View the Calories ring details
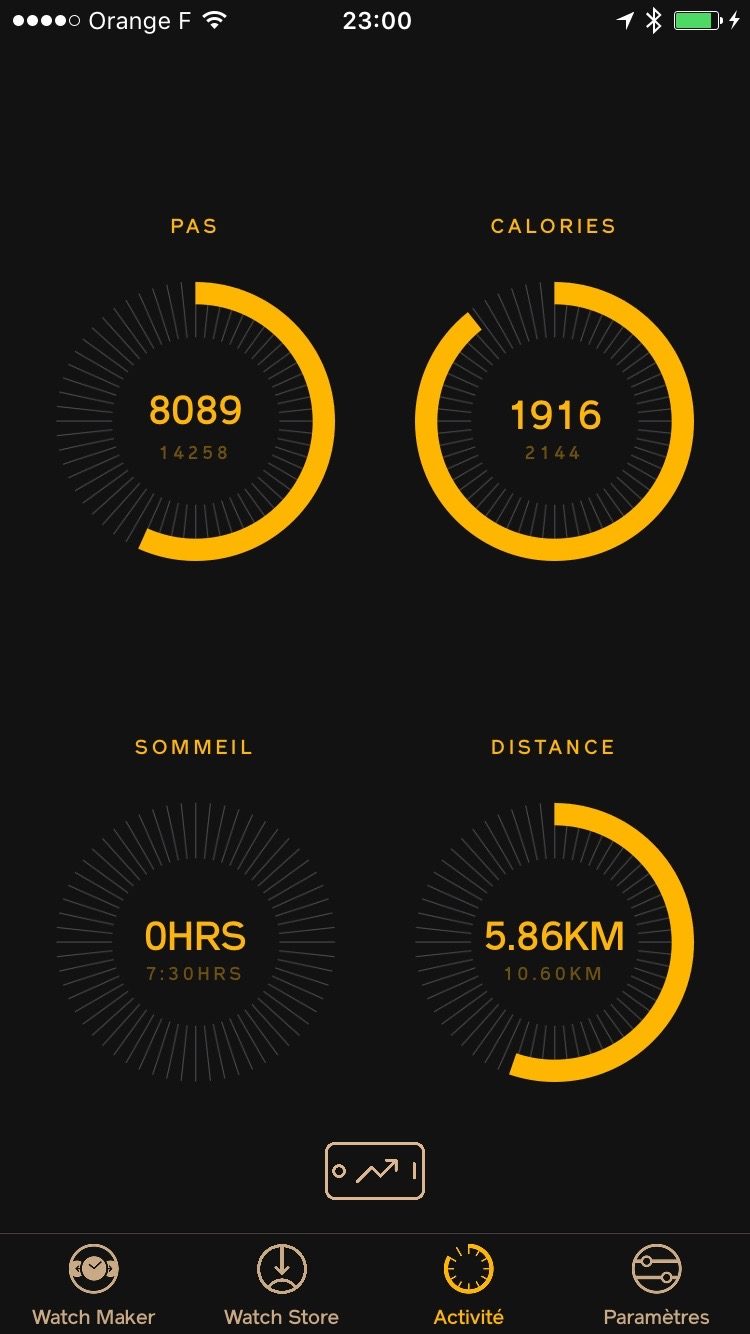Image resolution: width=750 pixels, height=1334 pixels. point(554,421)
